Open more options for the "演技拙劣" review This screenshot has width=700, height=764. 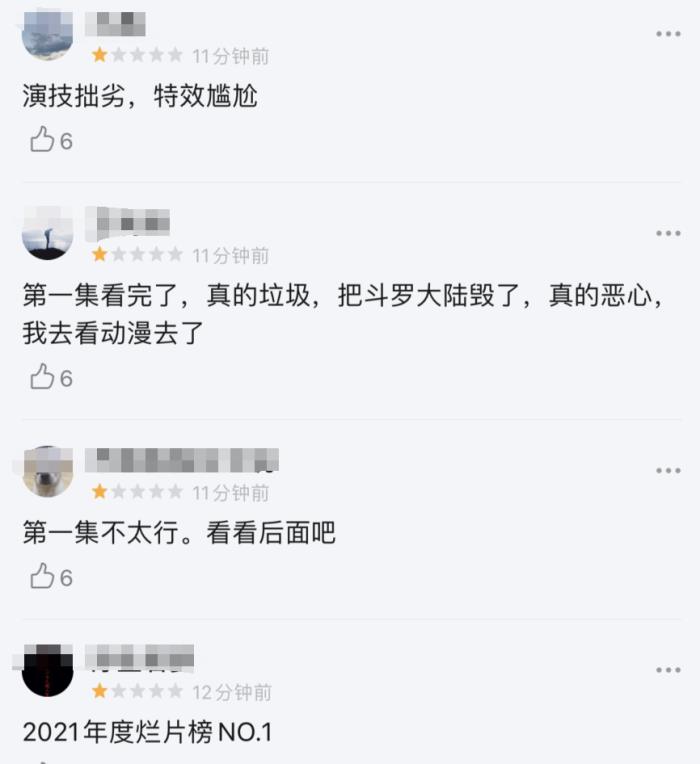(668, 34)
